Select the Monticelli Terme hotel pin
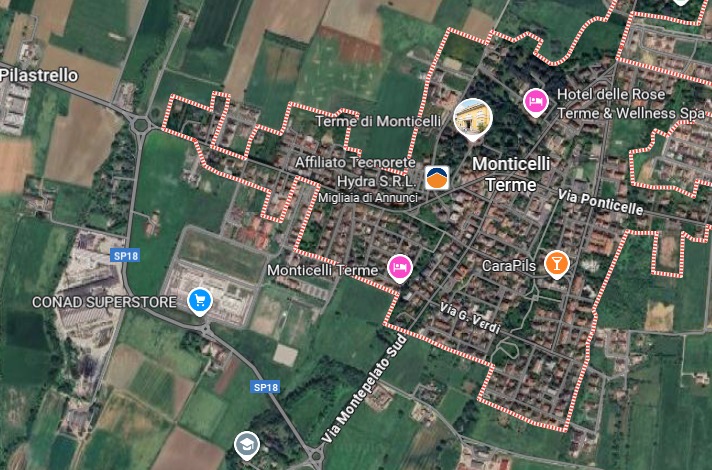Viewport: 712px width, 470px height. click(x=400, y=267)
